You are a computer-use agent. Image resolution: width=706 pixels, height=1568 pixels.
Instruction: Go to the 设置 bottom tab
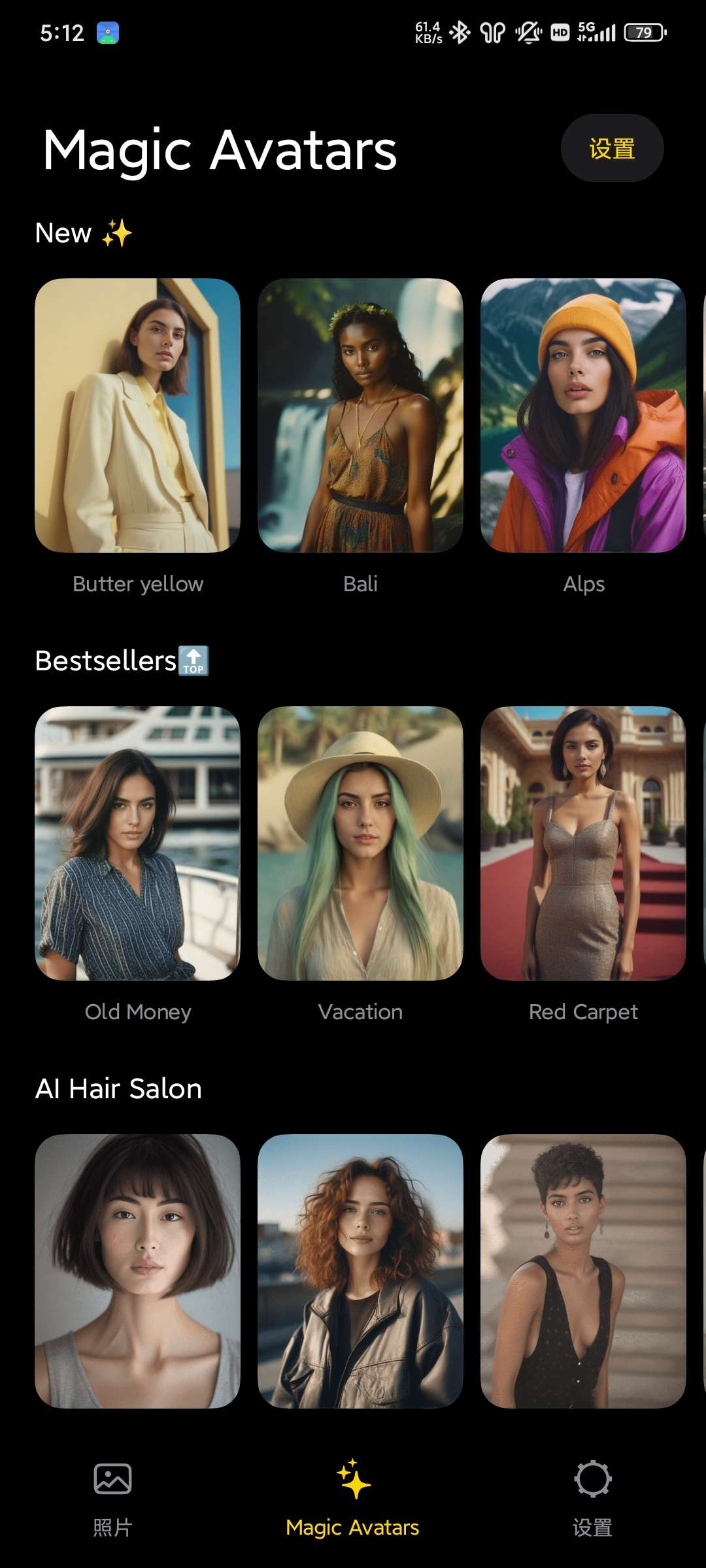(x=592, y=1497)
